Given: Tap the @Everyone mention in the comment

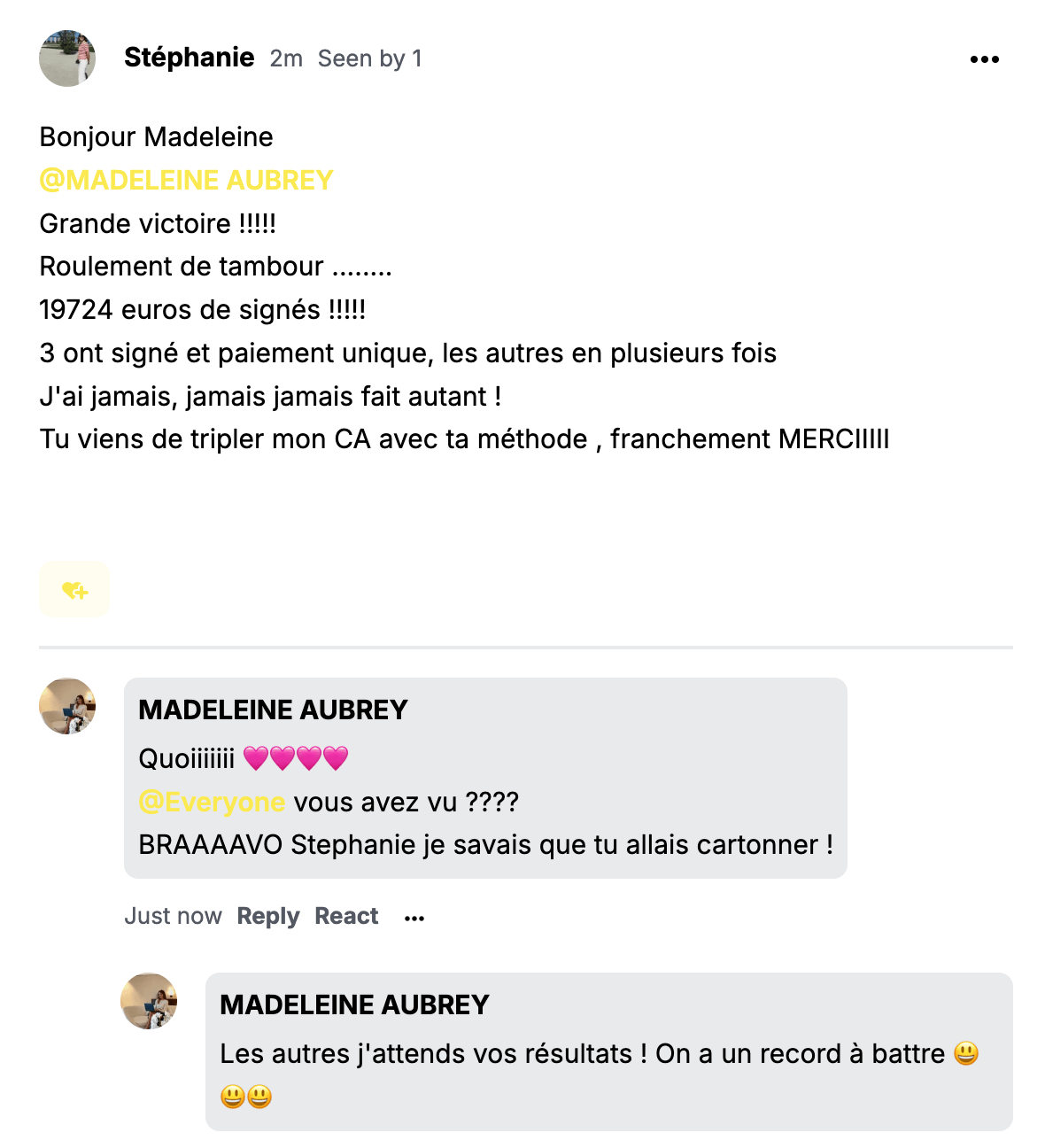Looking at the screenshot, I should tap(212, 802).
